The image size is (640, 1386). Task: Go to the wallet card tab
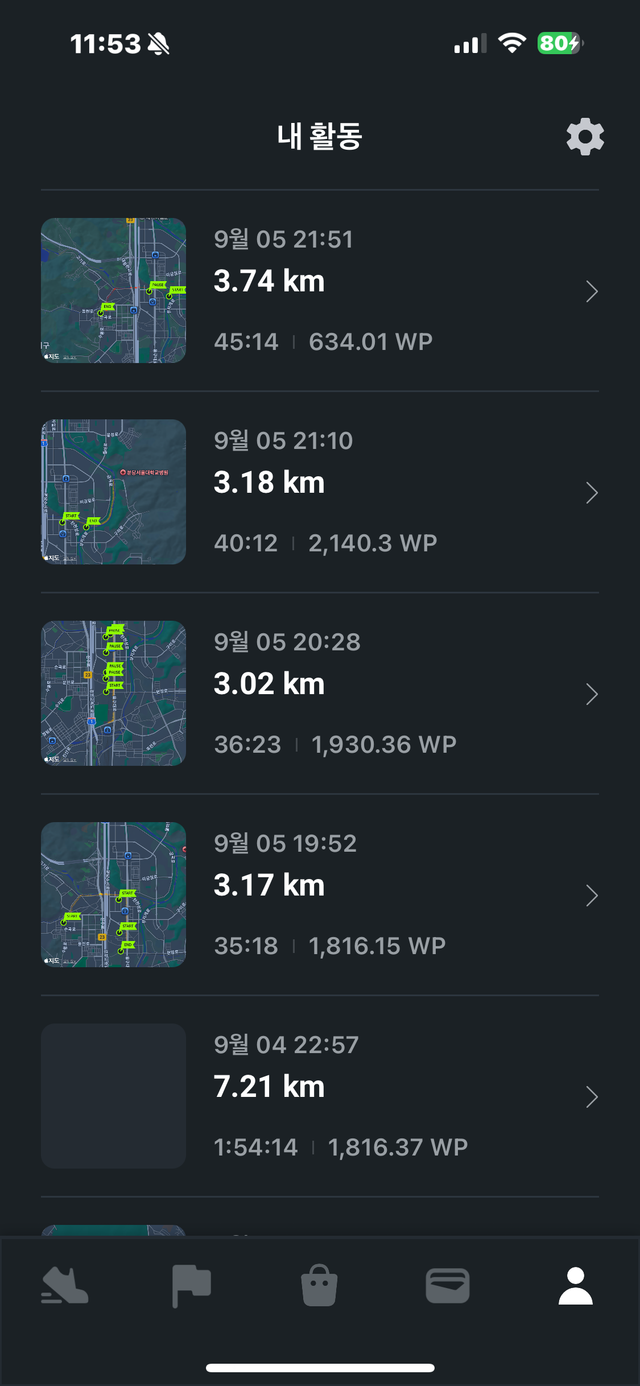point(447,1286)
